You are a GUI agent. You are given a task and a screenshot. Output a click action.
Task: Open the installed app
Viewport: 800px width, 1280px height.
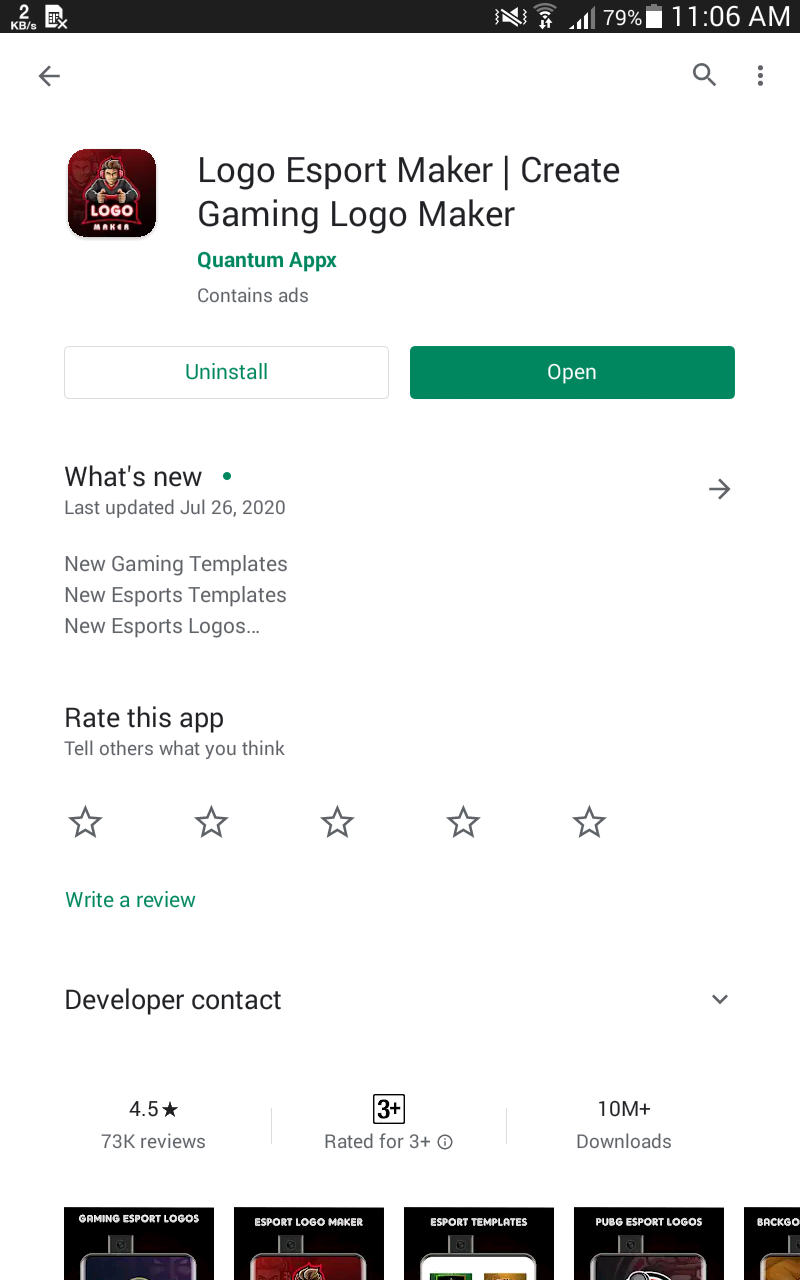(x=572, y=372)
